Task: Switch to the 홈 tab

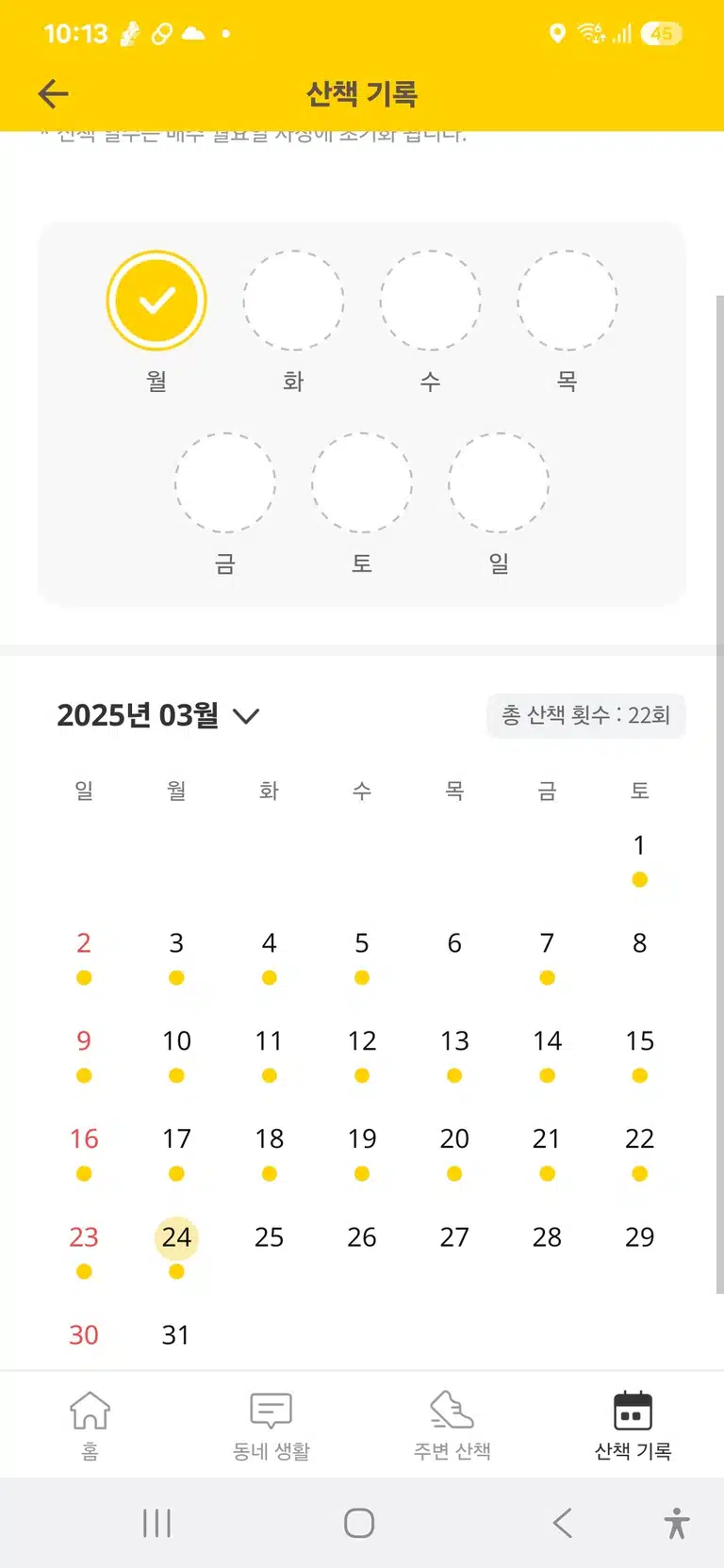Action: click(x=90, y=1425)
